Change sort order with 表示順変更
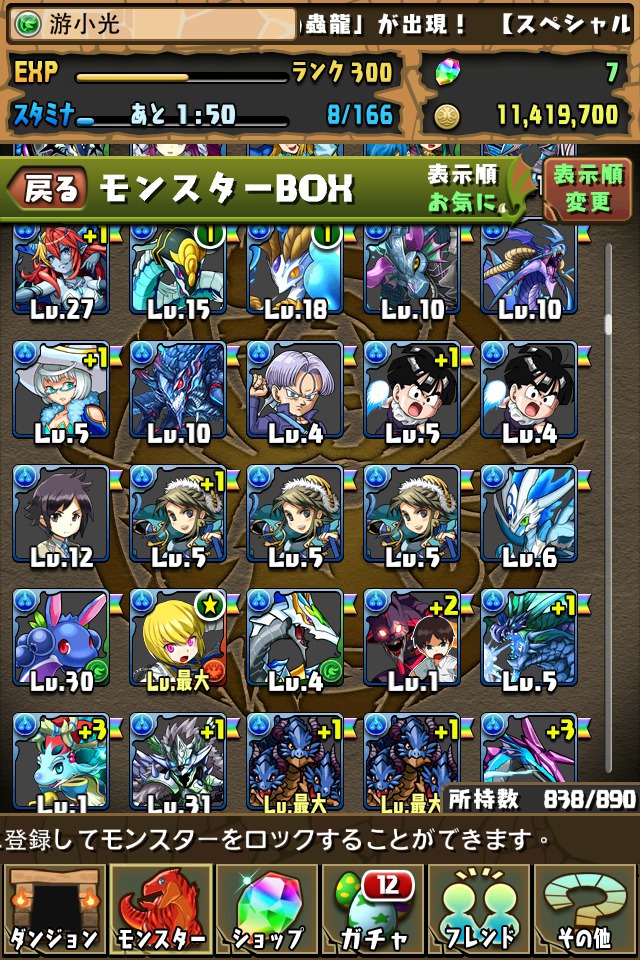The height and width of the screenshot is (960, 640). click(x=587, y=190)
